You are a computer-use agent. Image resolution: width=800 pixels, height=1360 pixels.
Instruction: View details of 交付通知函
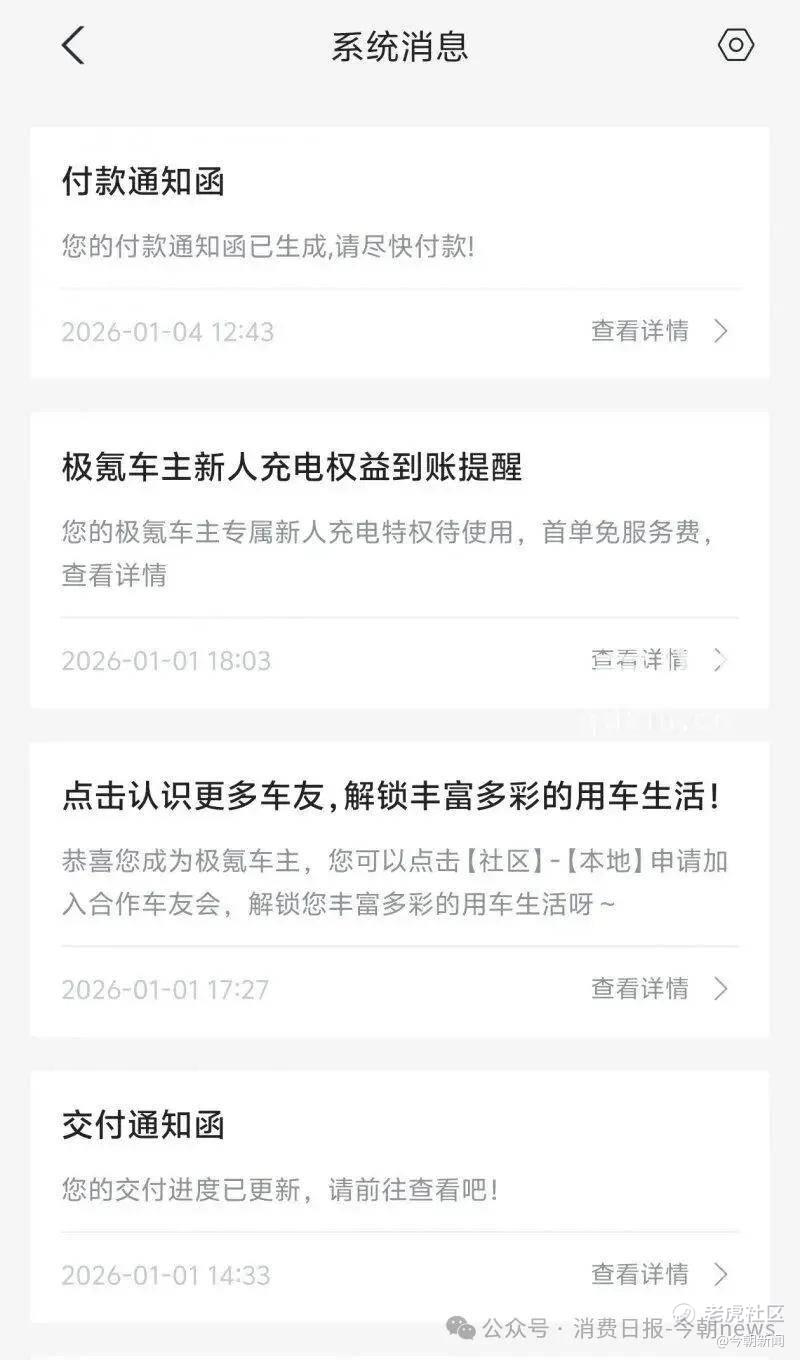[658, 1274]
